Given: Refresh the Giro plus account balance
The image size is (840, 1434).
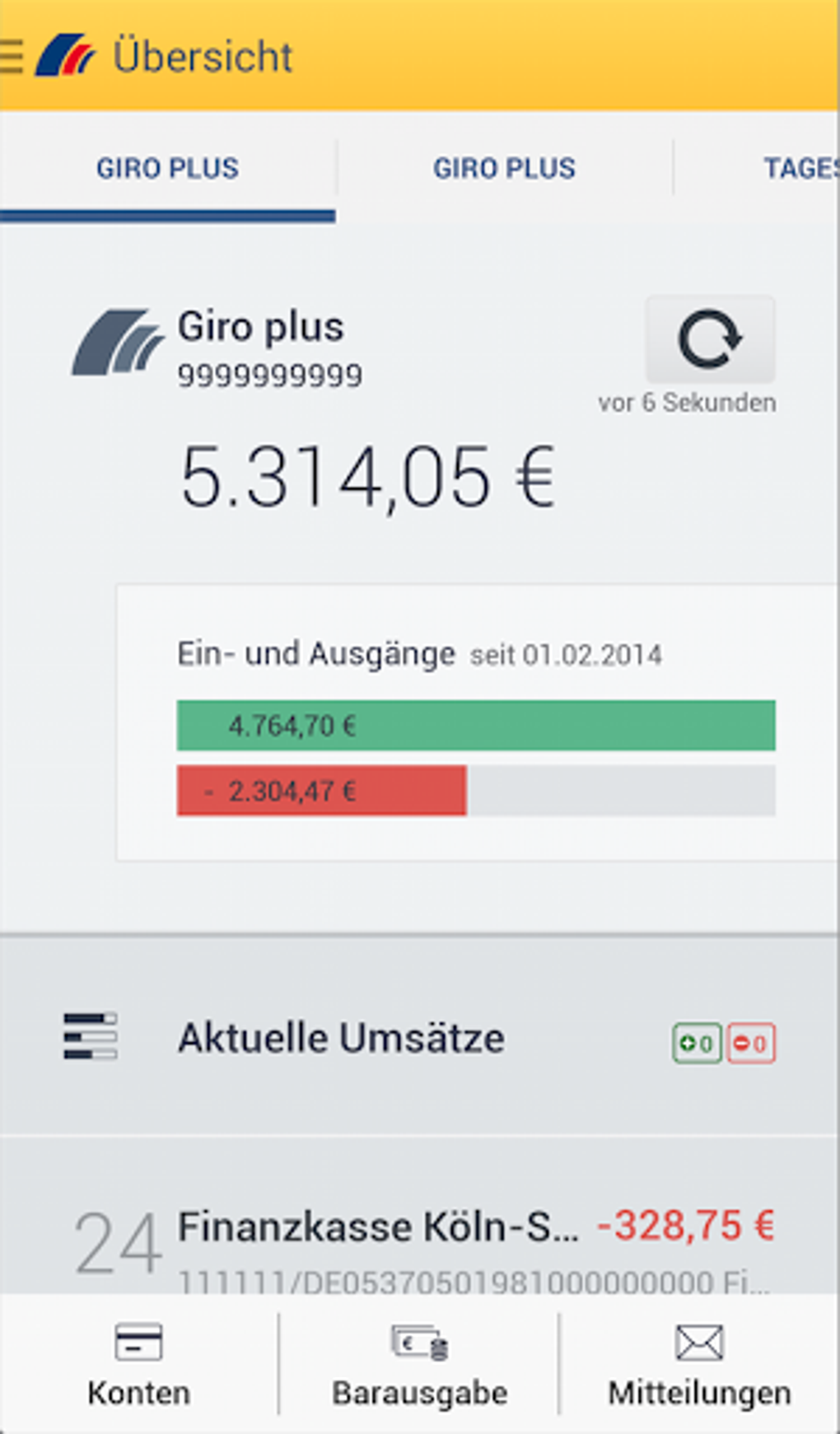Looking at the screenshot, I should [x=710, y=339].
